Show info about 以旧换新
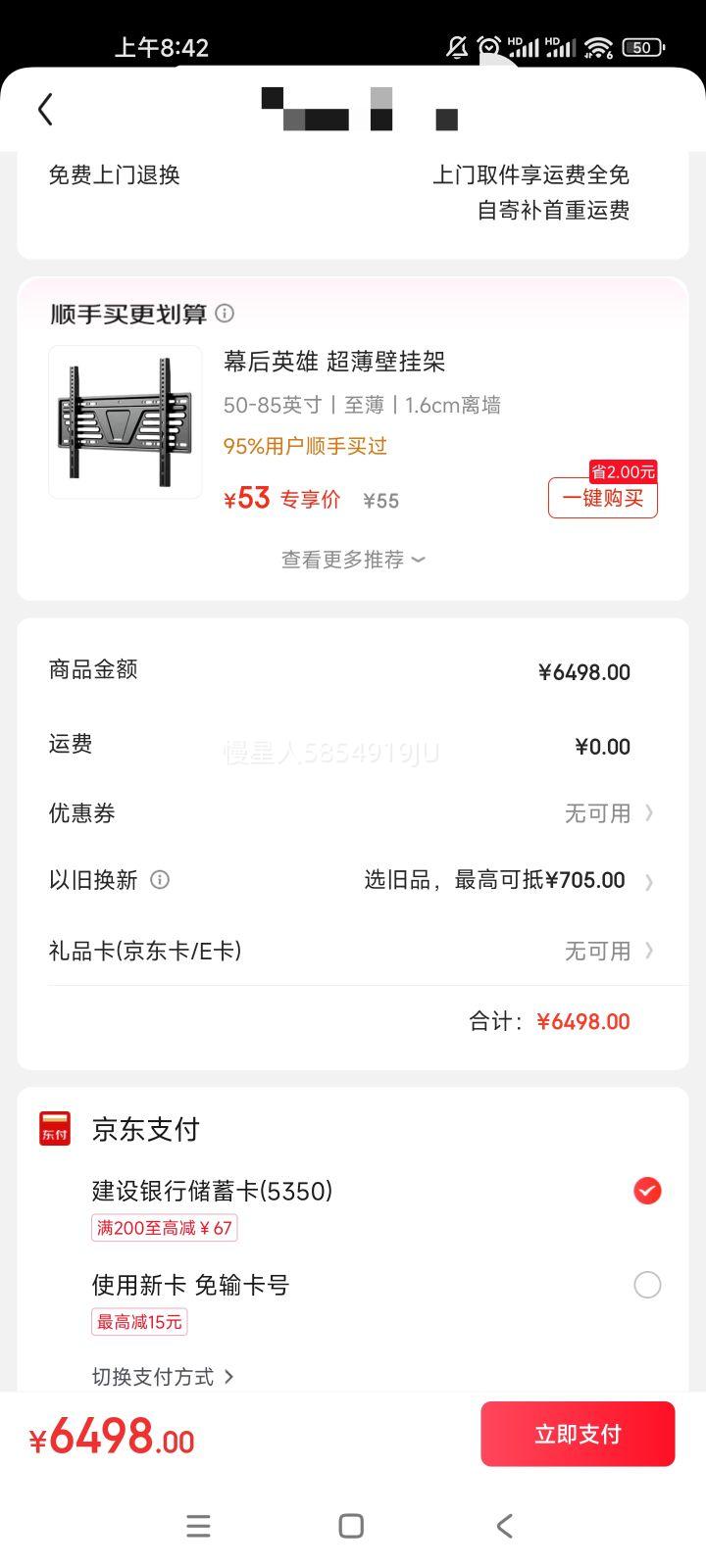706x1568 pixels. coord(160,880)
